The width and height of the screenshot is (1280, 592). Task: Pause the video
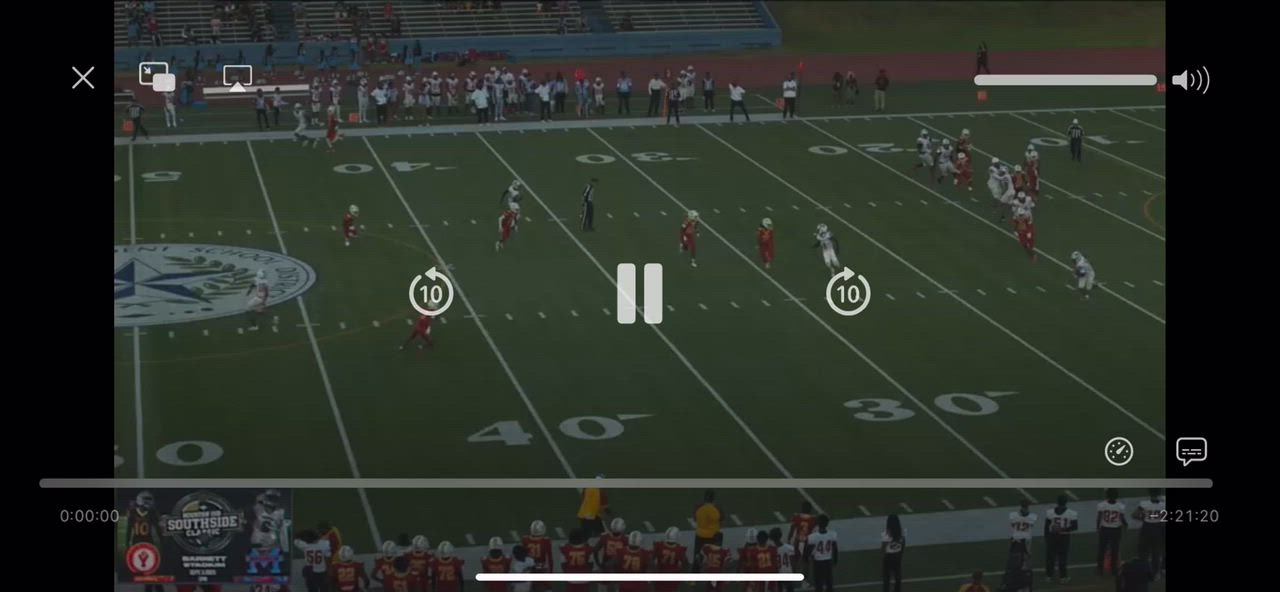639,293
